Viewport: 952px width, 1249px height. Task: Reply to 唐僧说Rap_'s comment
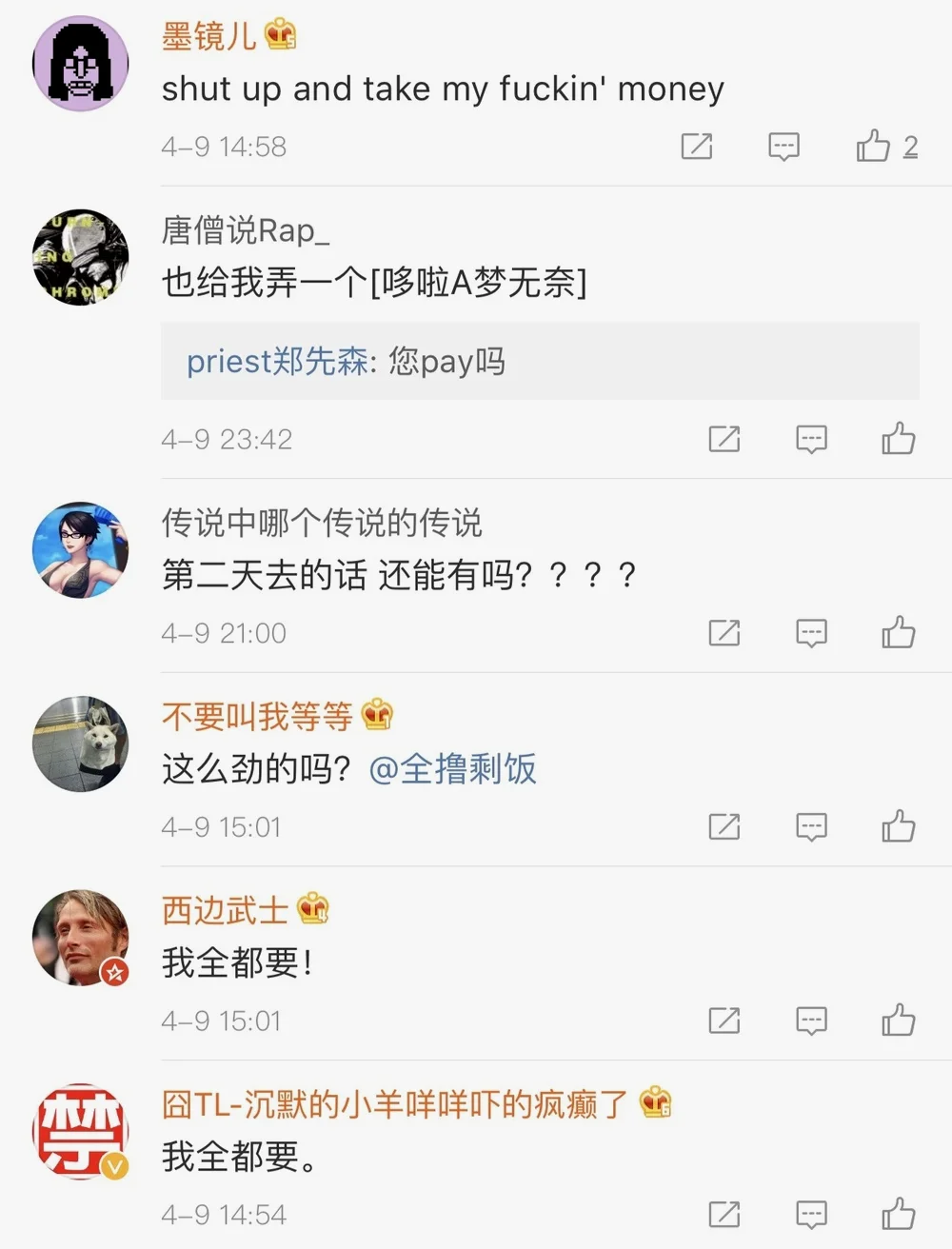[x=811, y=439]
